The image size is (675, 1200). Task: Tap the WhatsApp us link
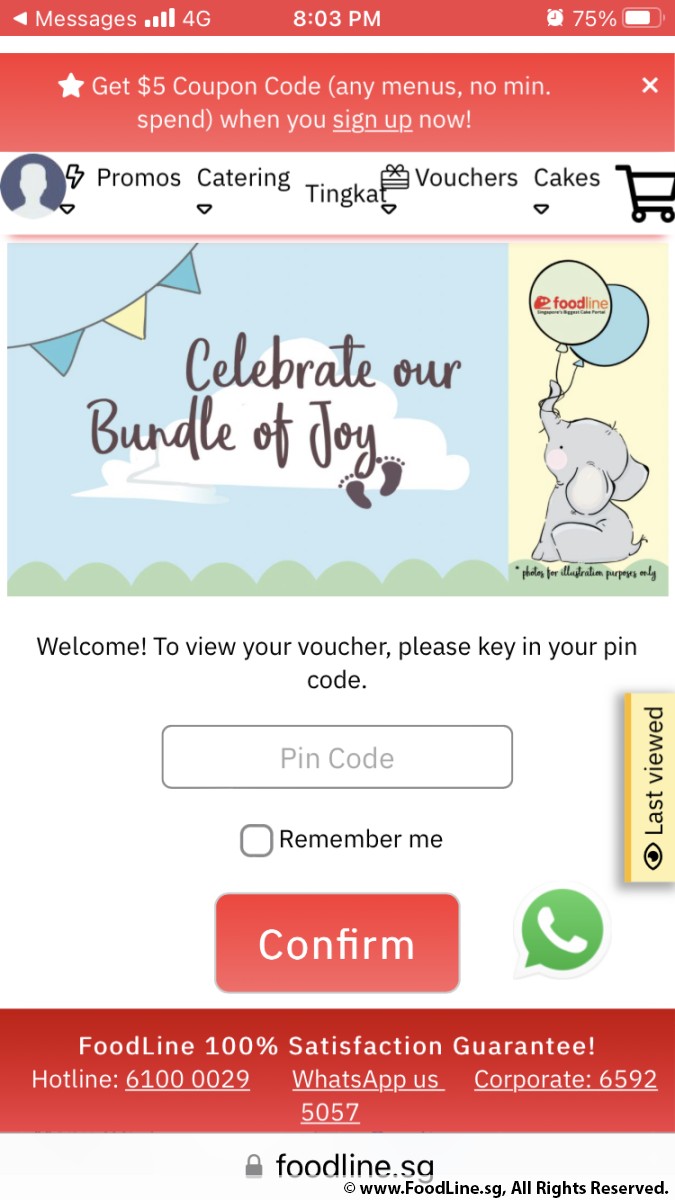click(x=367, y=1080)
